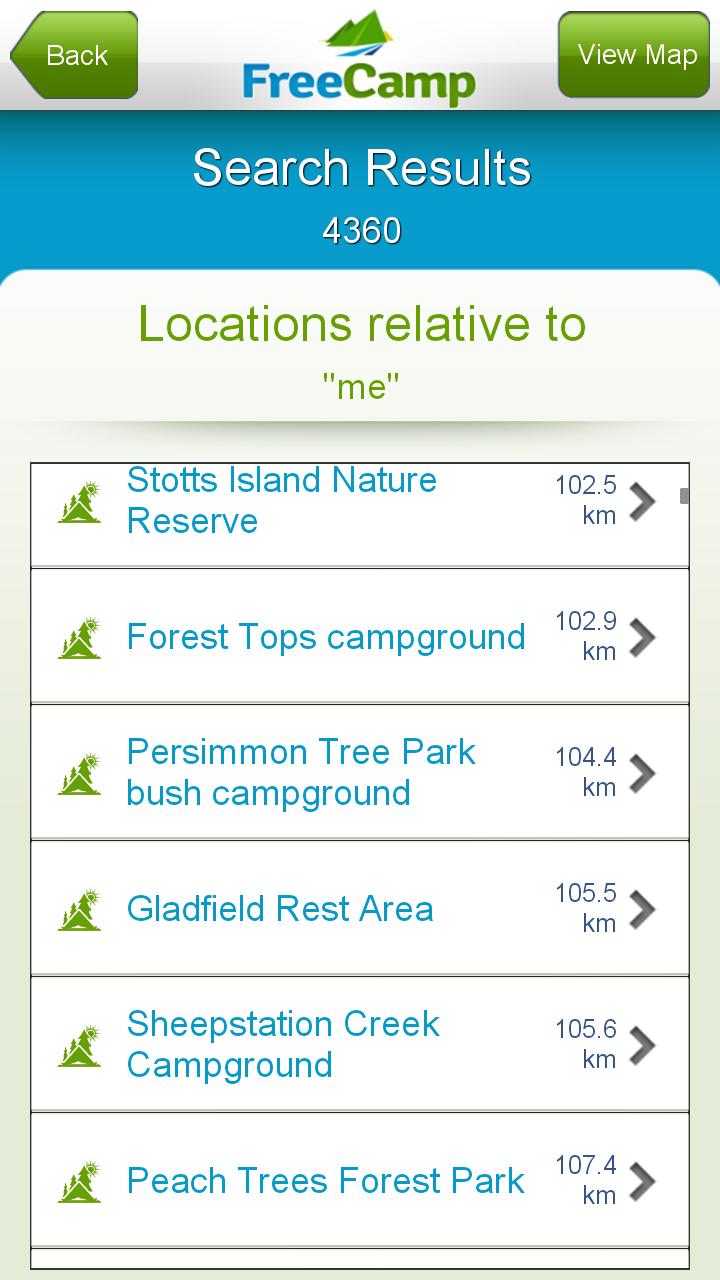
Task: Open Stotts Island Nature Reserve result
Action: point(360,503)
